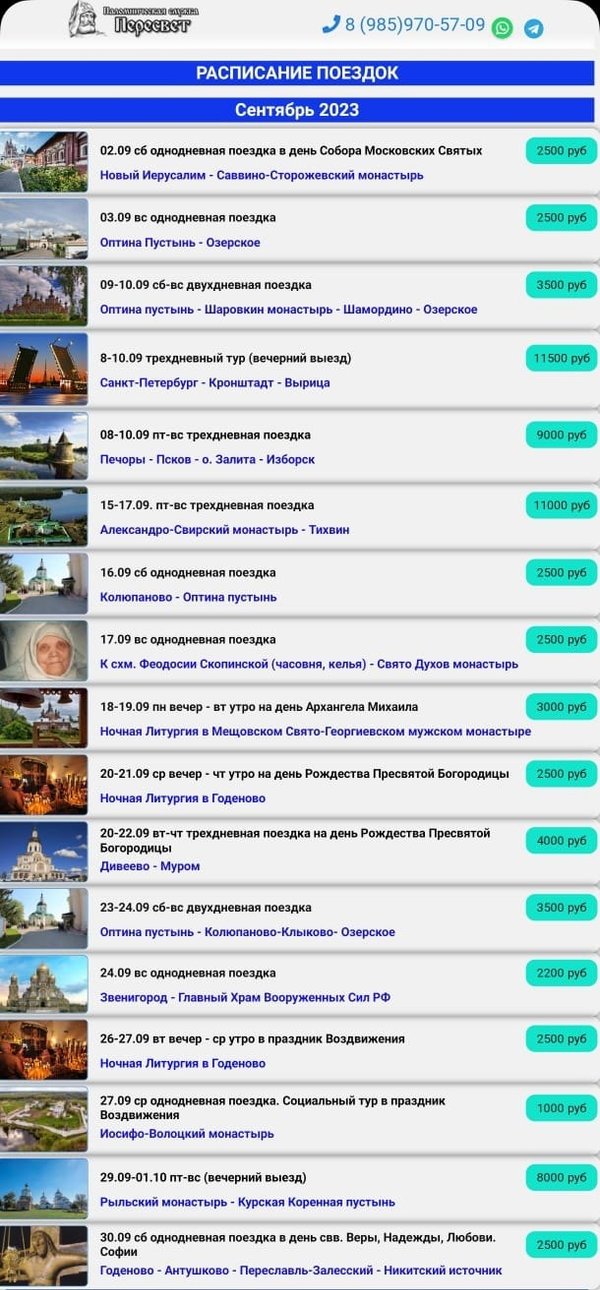Tap the 1000 руб button for Иосифо-Волоцкий монастырь
The image size is (600, 1290).
pos(561,1107)
